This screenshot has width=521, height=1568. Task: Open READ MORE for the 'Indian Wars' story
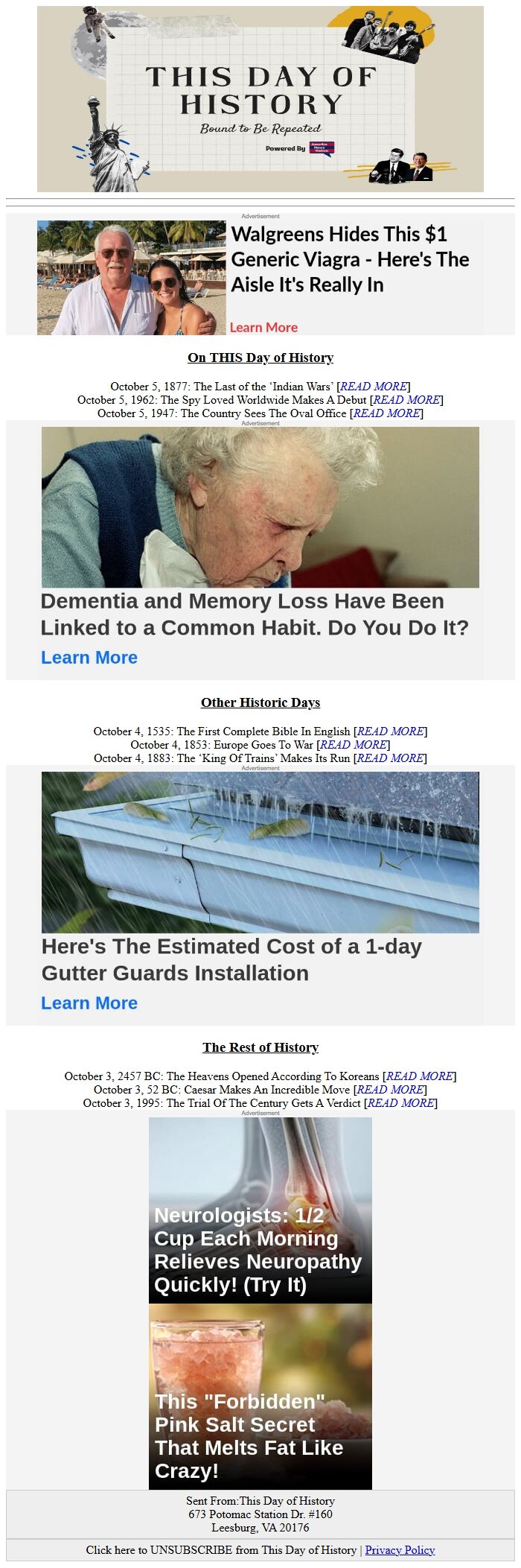pos(374,387)
